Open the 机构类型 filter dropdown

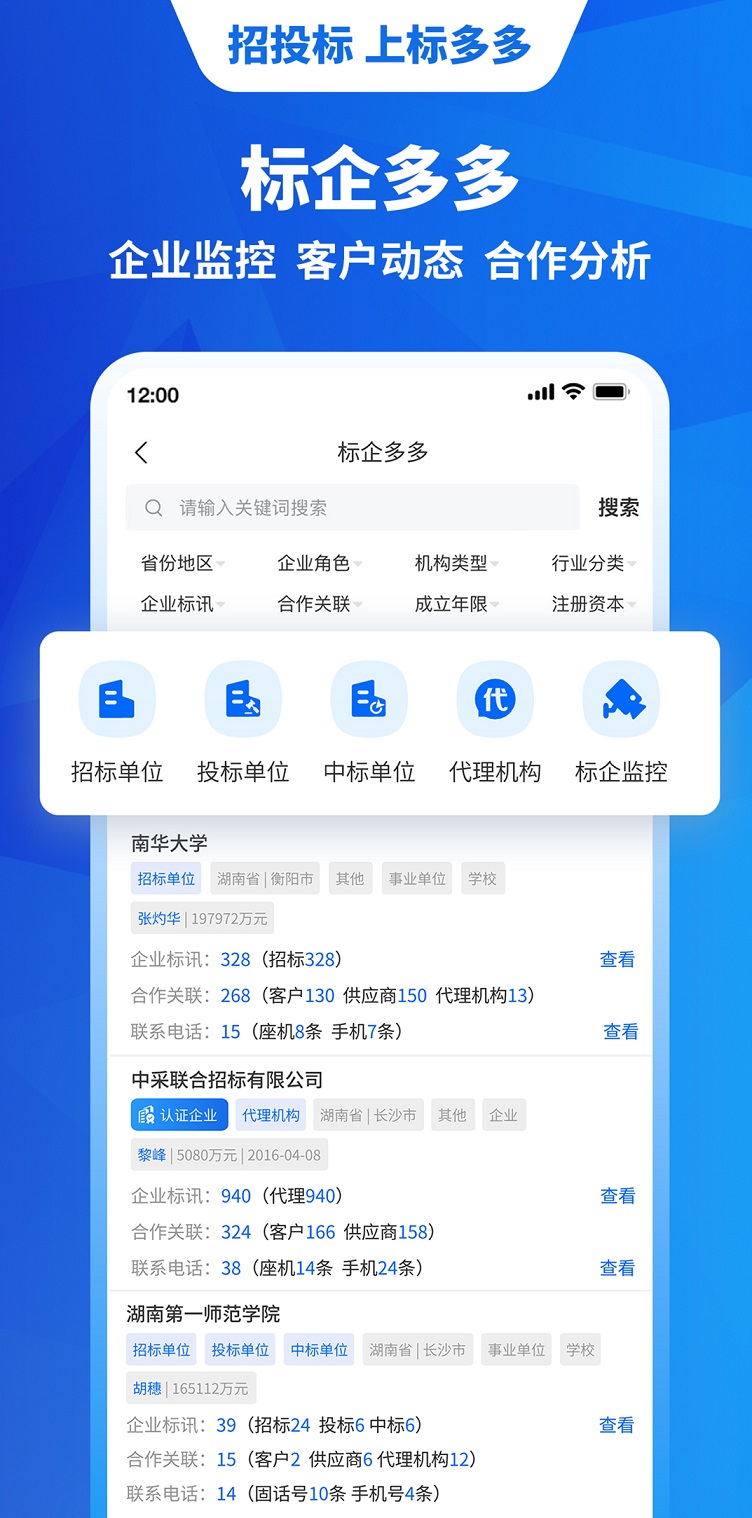pyautogui.click(x=452, y=563)
